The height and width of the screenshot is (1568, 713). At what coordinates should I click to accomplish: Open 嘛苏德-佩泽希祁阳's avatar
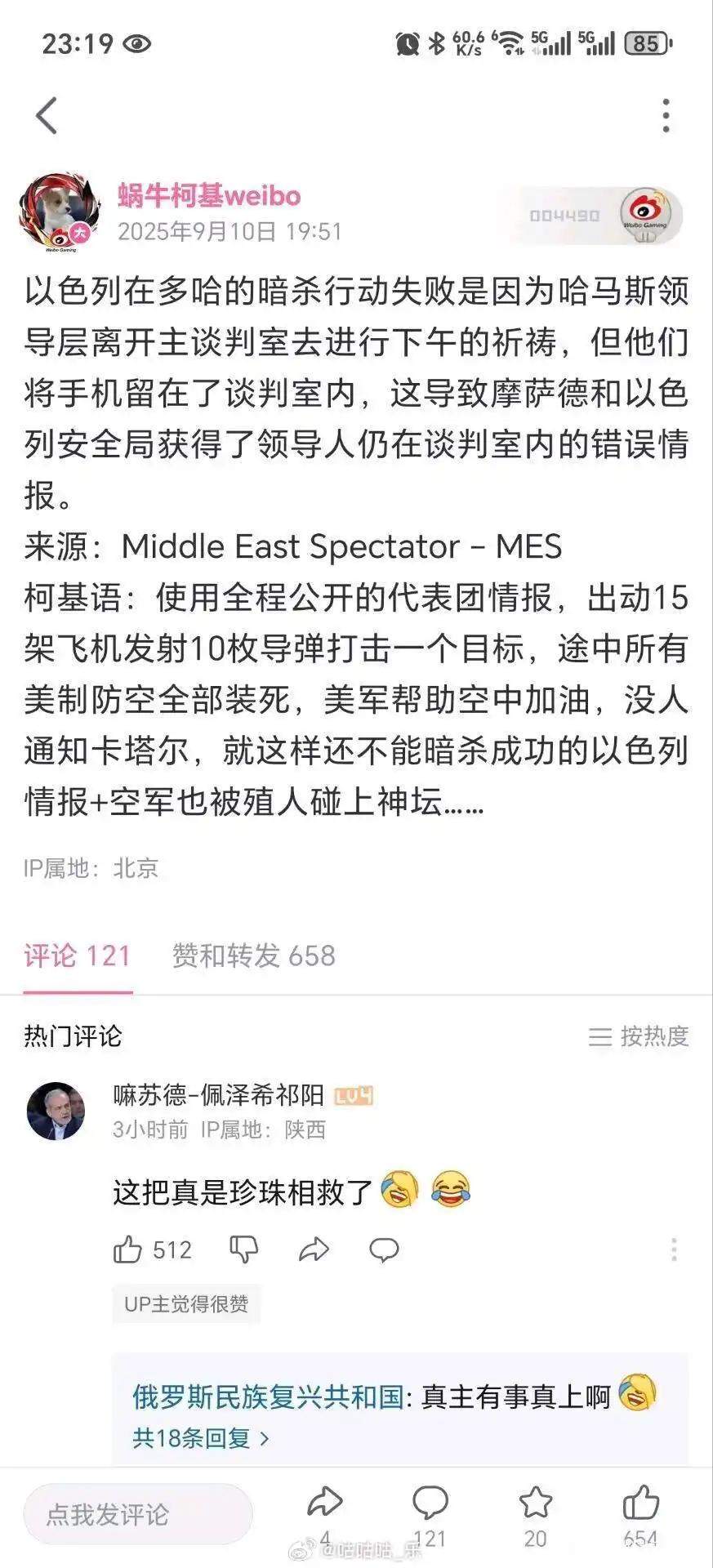coord(56,1111)
